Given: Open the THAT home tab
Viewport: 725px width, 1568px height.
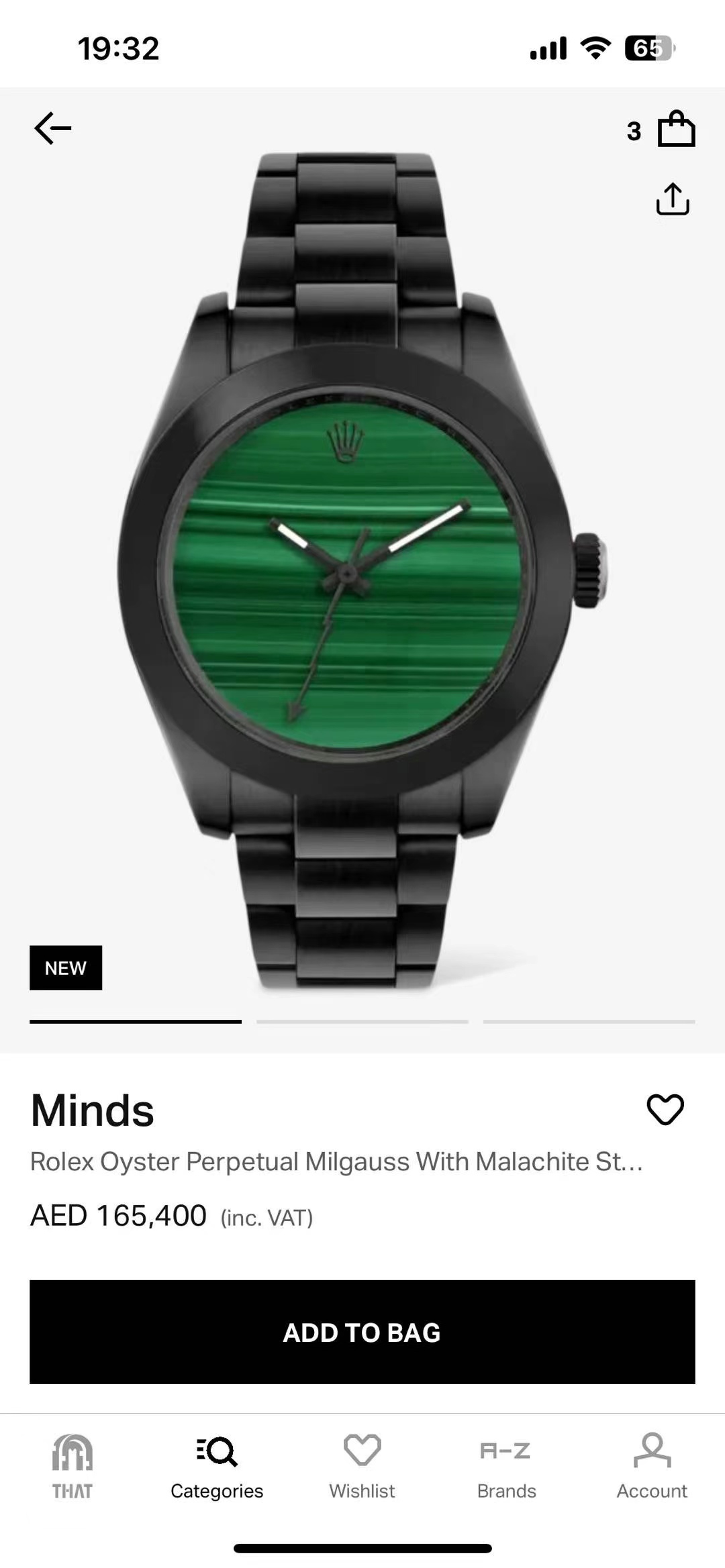Looking at the screenshot, I should [72, 1467].
